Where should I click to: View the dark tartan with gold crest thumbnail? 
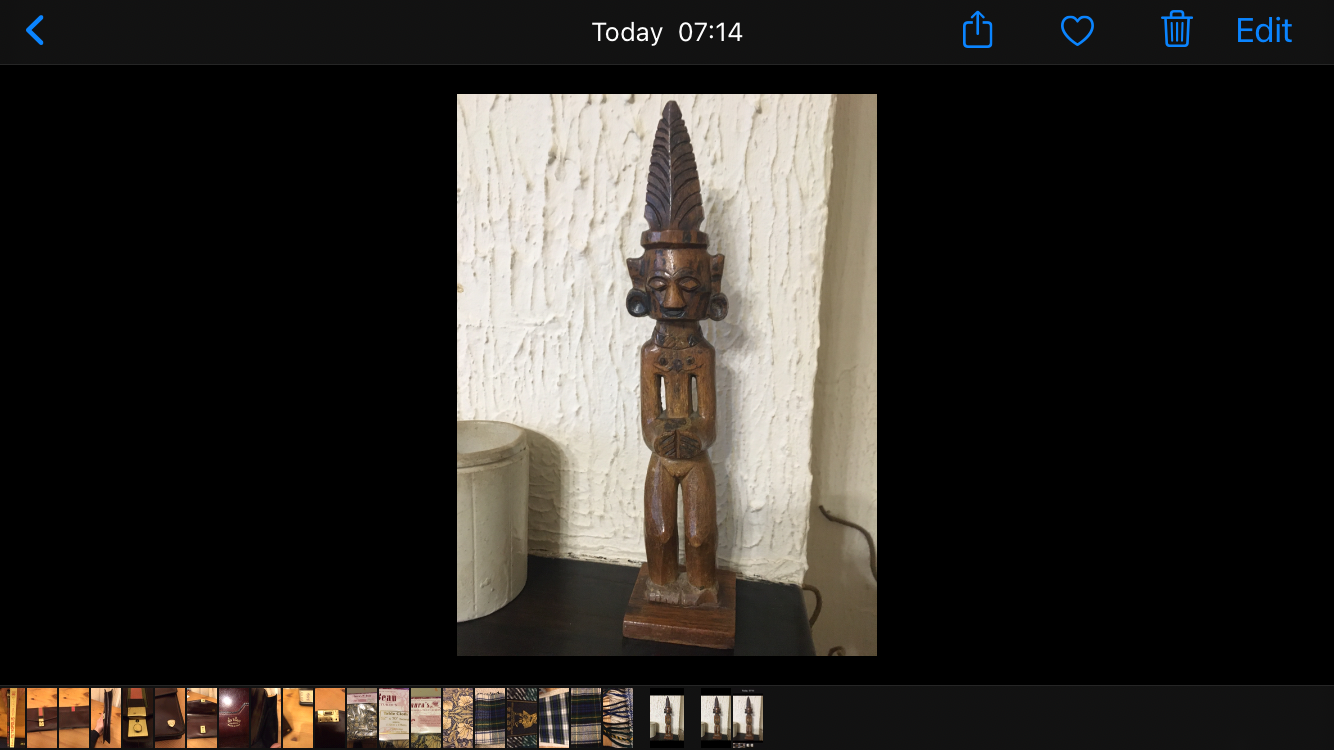522,717
